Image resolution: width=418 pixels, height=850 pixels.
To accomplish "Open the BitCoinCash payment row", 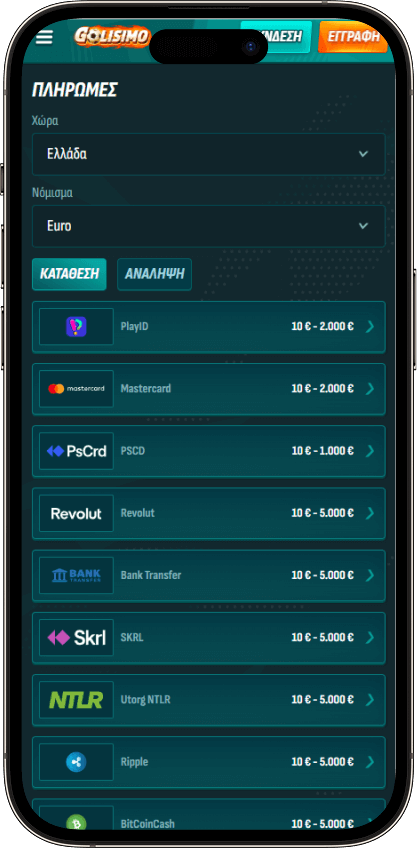I will click(x=209, y=816).
